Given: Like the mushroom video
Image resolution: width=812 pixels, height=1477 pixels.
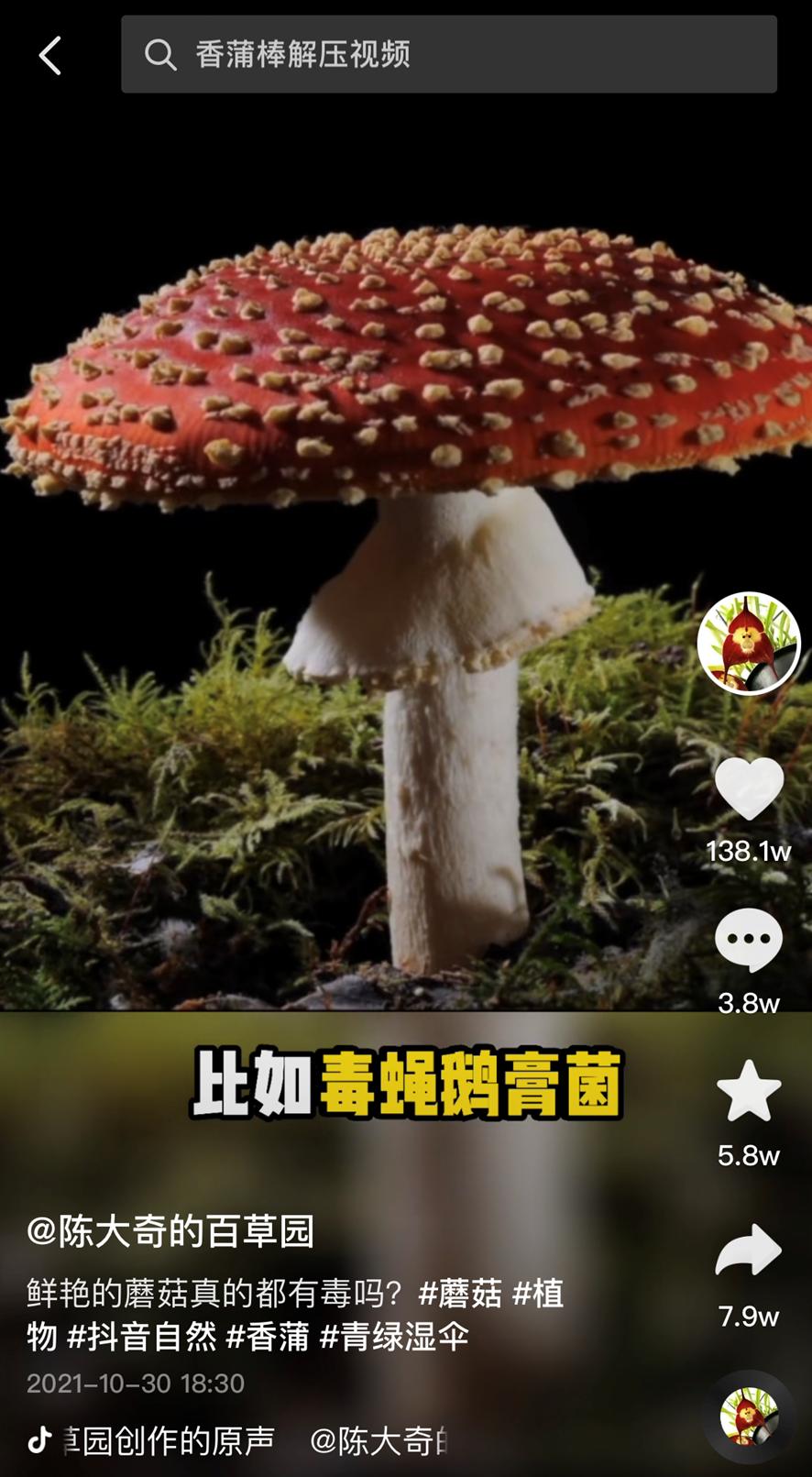Looking at the screenshot, I should point(751,789).
